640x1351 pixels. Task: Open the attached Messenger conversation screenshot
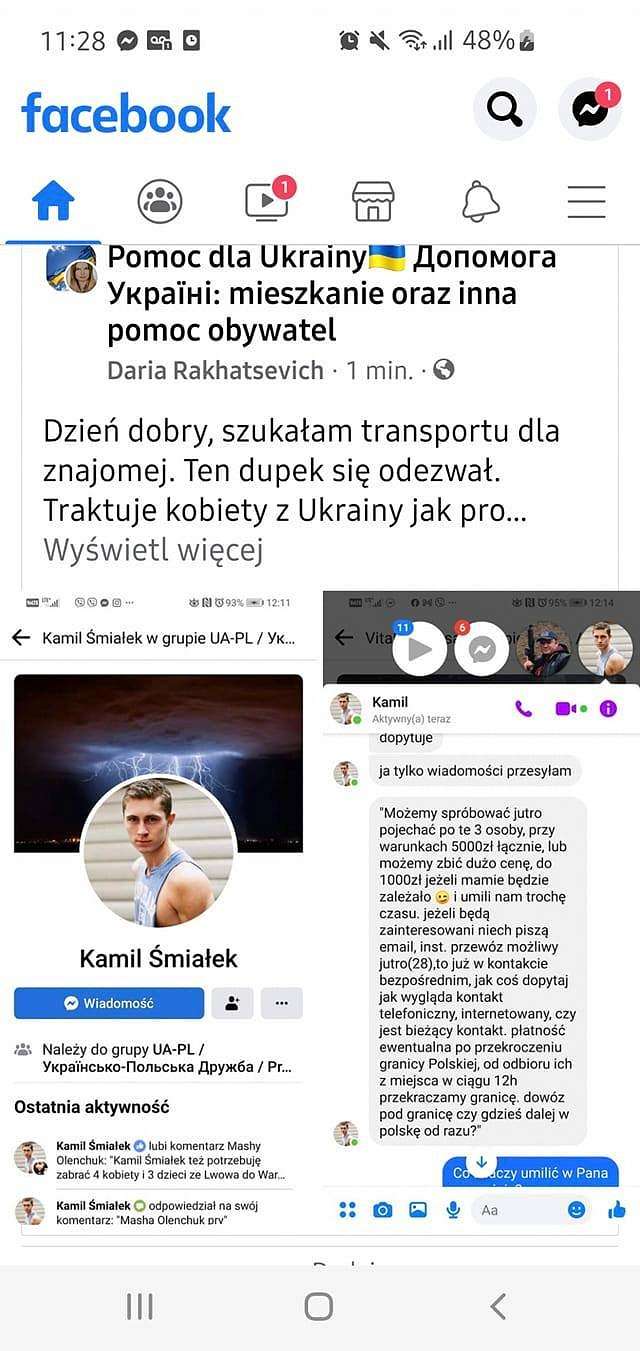(x=481, y=912)
